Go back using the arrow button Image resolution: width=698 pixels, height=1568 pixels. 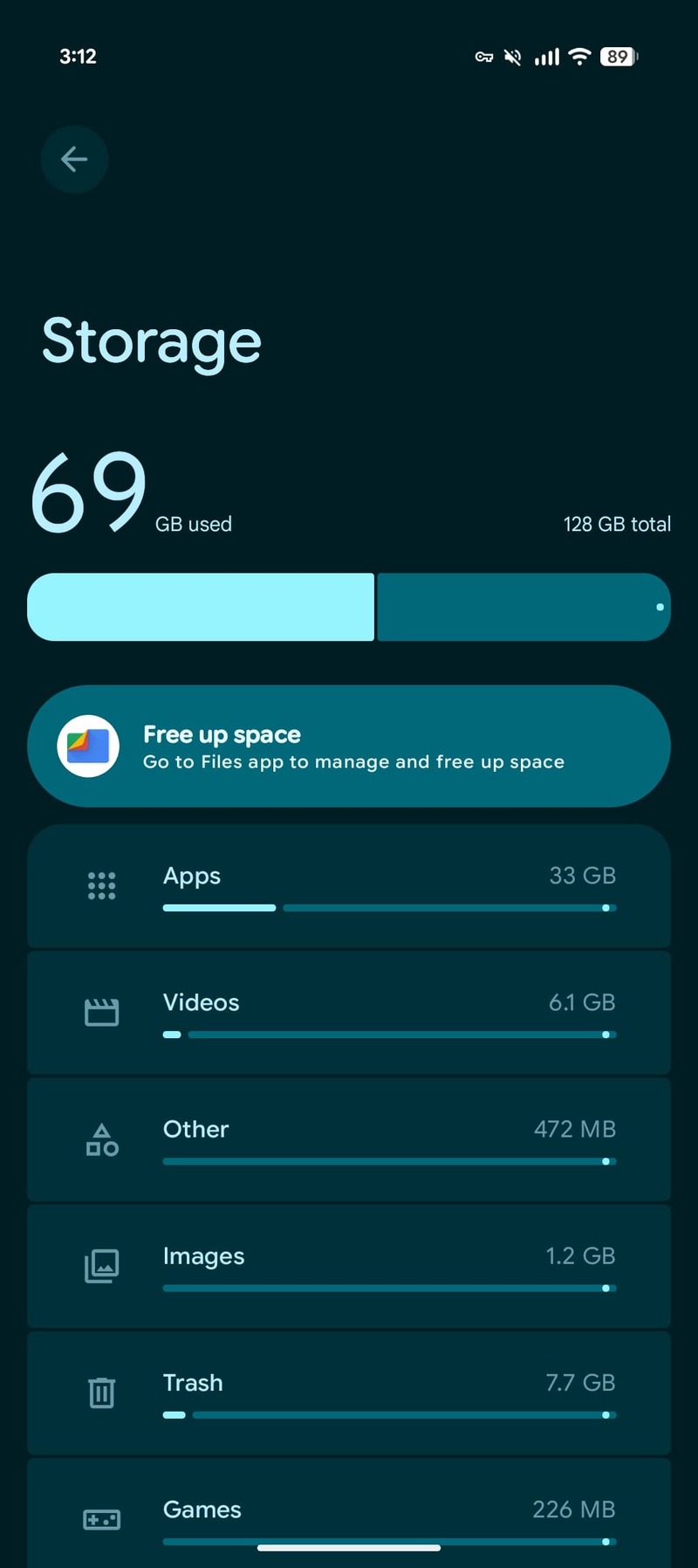point(74,159)
